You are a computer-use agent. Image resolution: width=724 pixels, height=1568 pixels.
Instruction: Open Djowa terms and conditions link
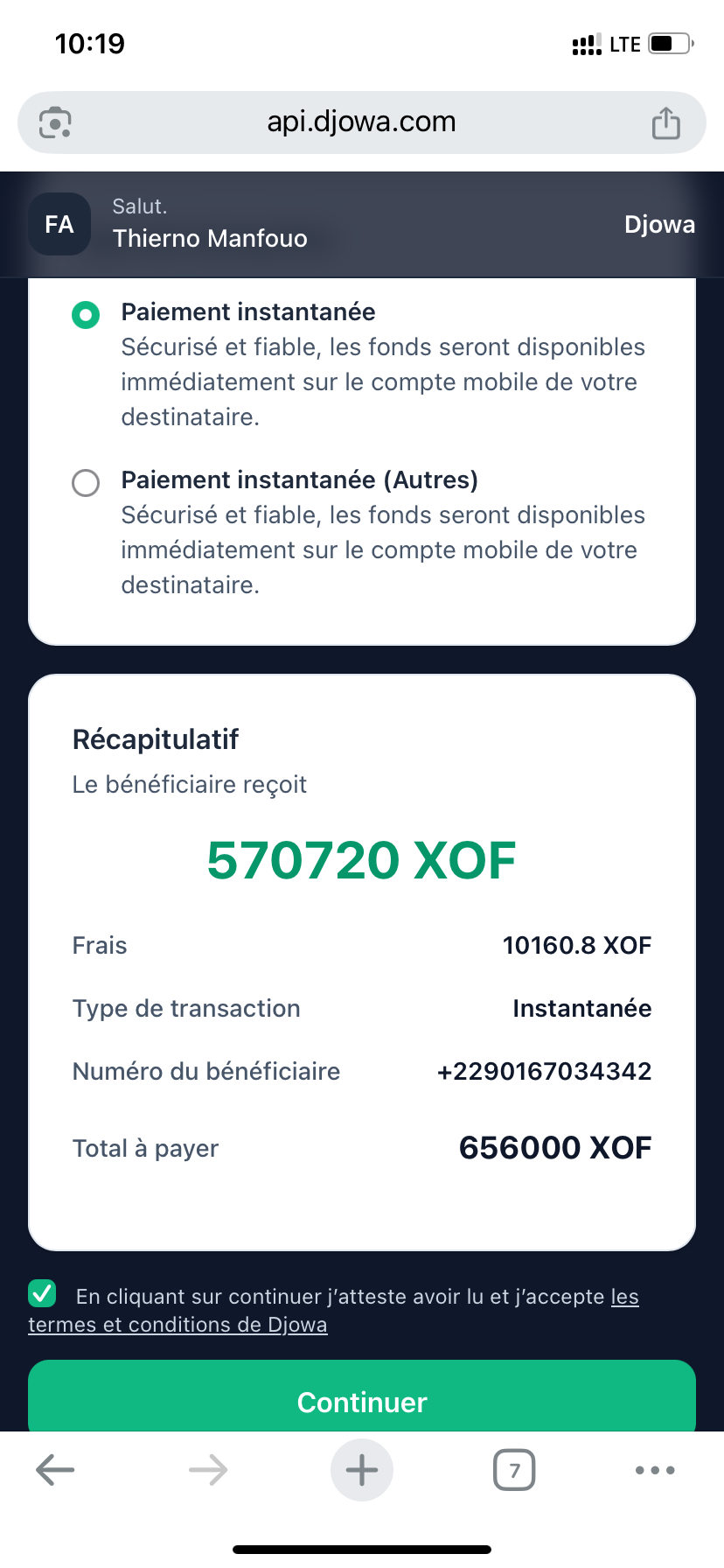point(178,1325)
